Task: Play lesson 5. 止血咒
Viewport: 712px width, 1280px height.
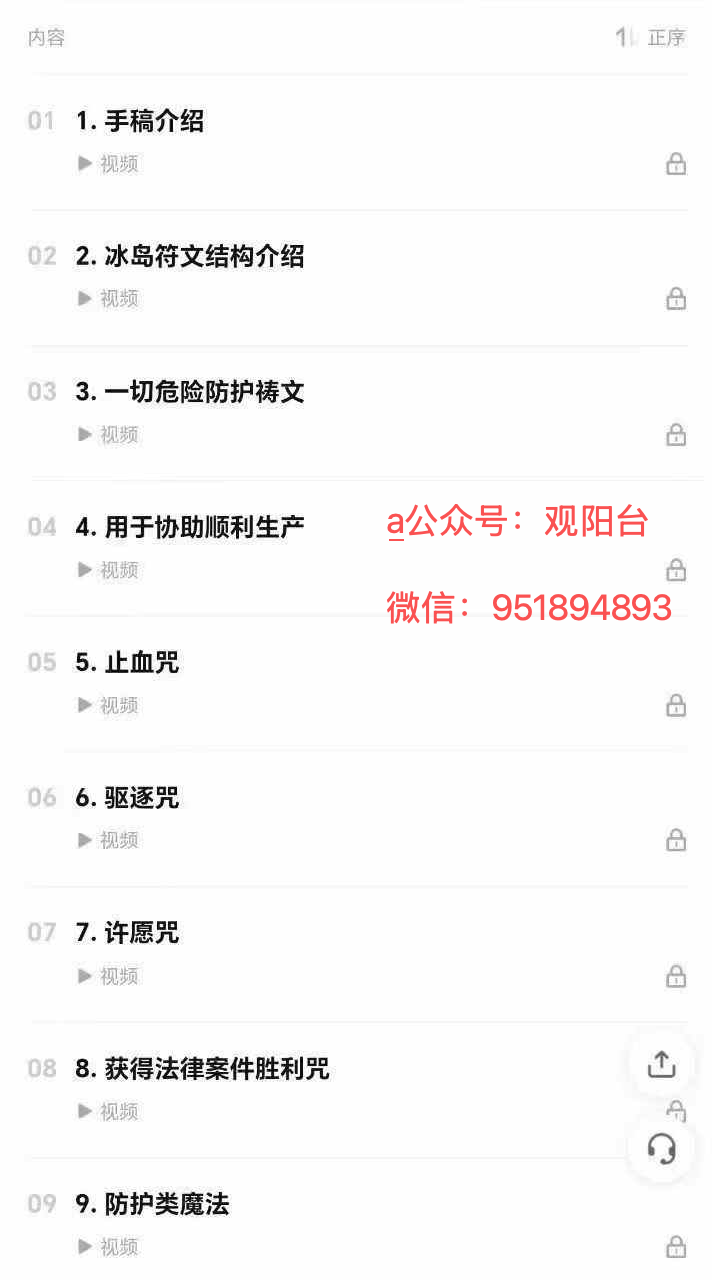Action: click(128, 663)
